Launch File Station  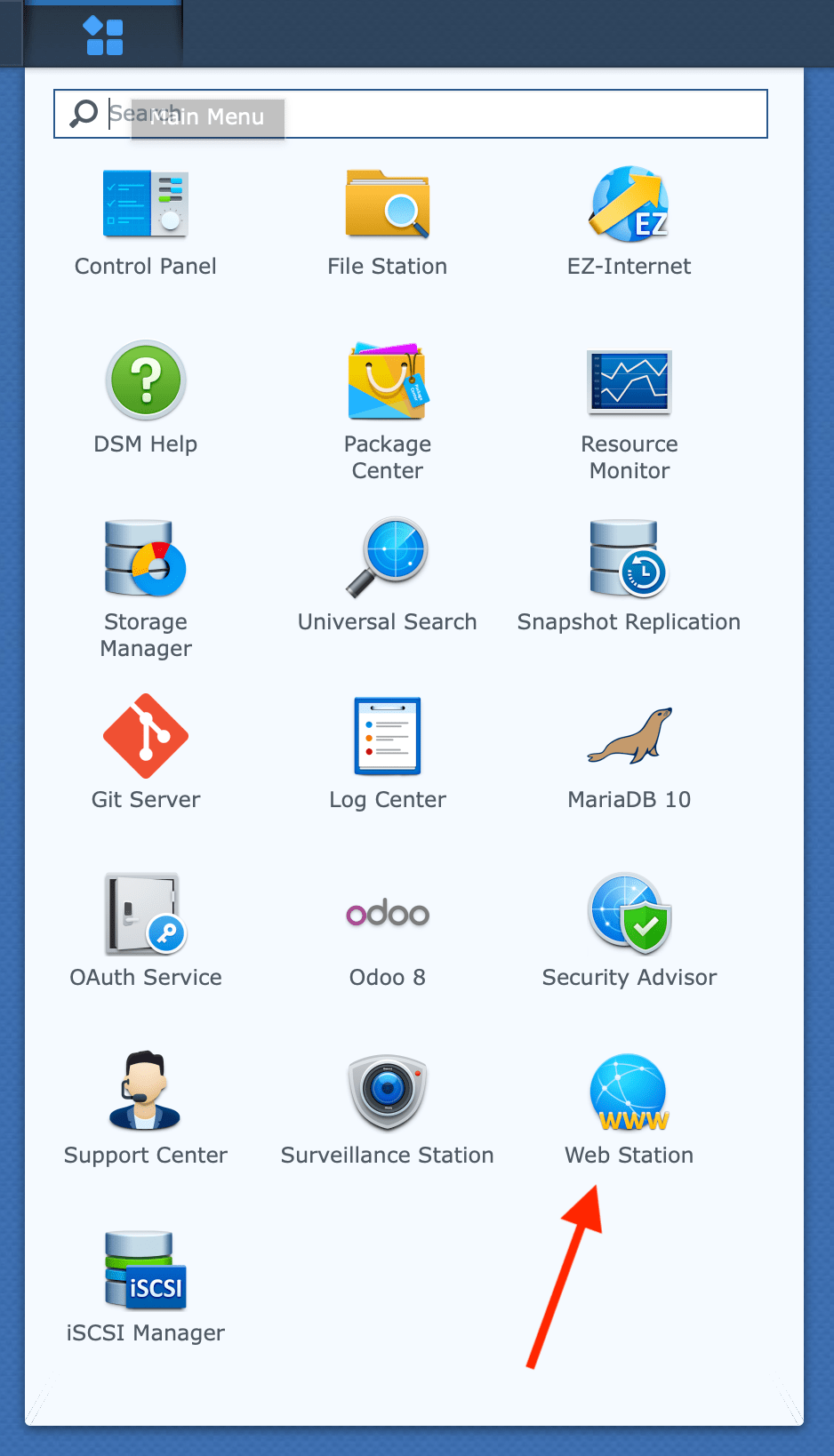pyautogui.click(x=388, y=222)
